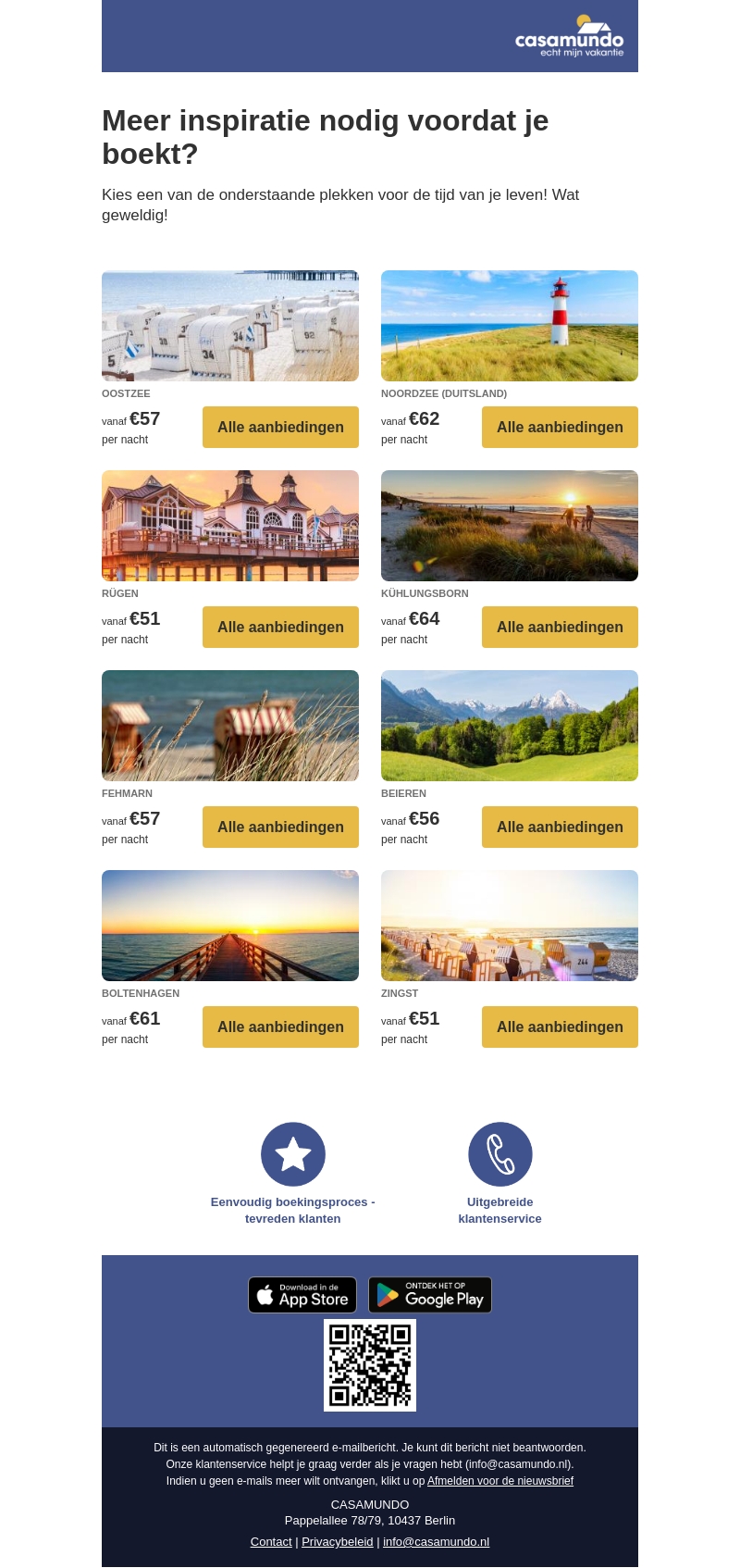Download the app from the App Store
The image size is (740, 1568).
point(302,1295)
